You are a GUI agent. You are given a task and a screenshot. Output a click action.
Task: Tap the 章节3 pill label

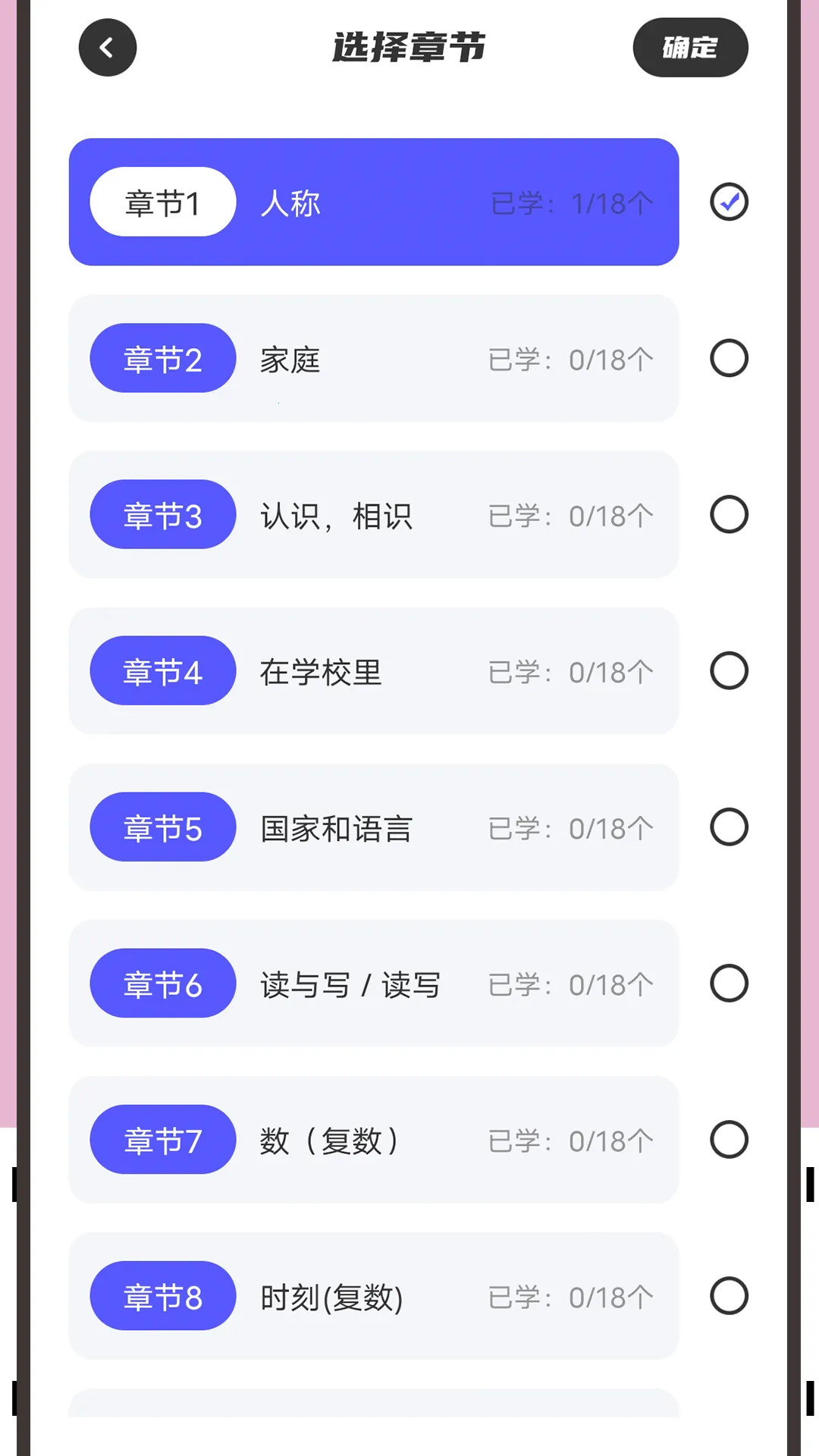tap(162, 514)
